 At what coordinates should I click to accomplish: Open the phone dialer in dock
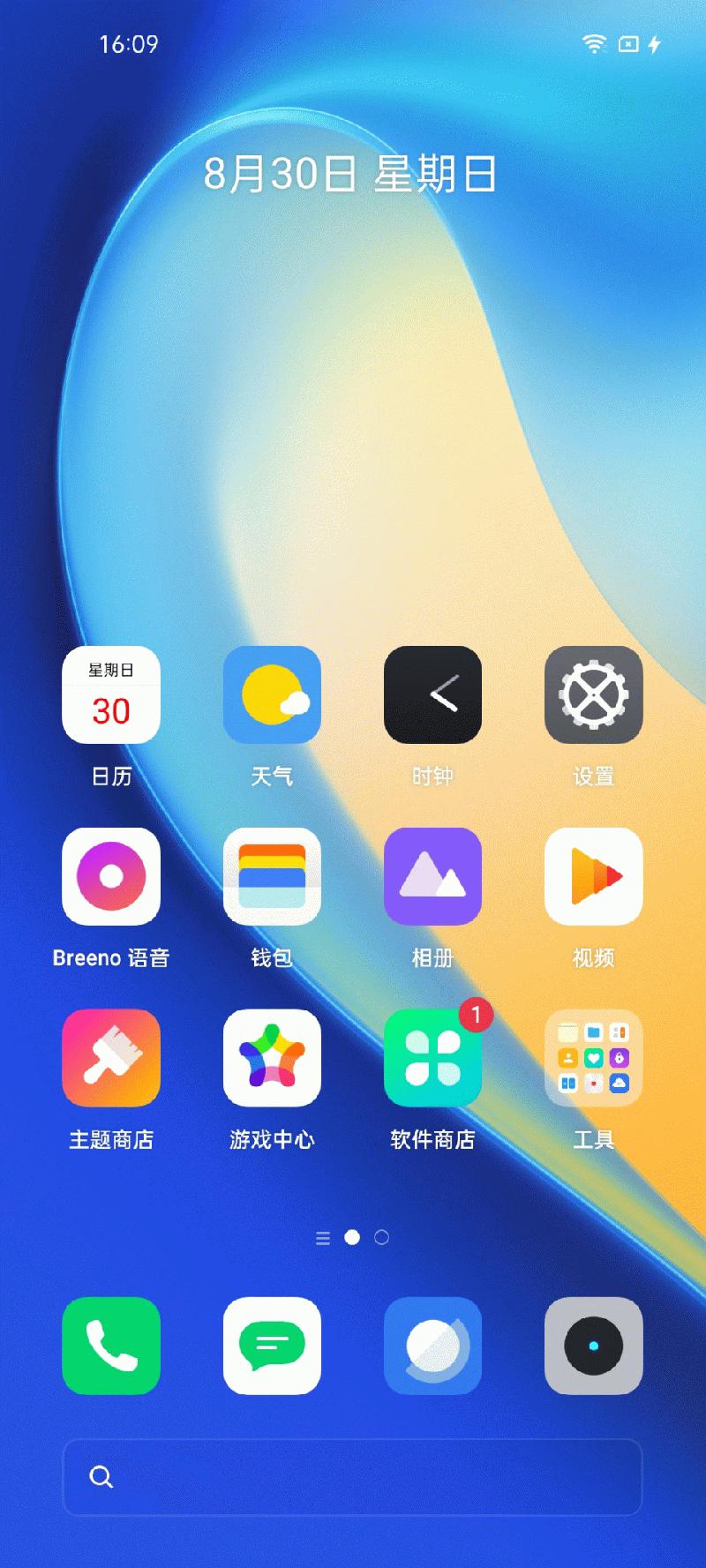(x=111, y=1346)
